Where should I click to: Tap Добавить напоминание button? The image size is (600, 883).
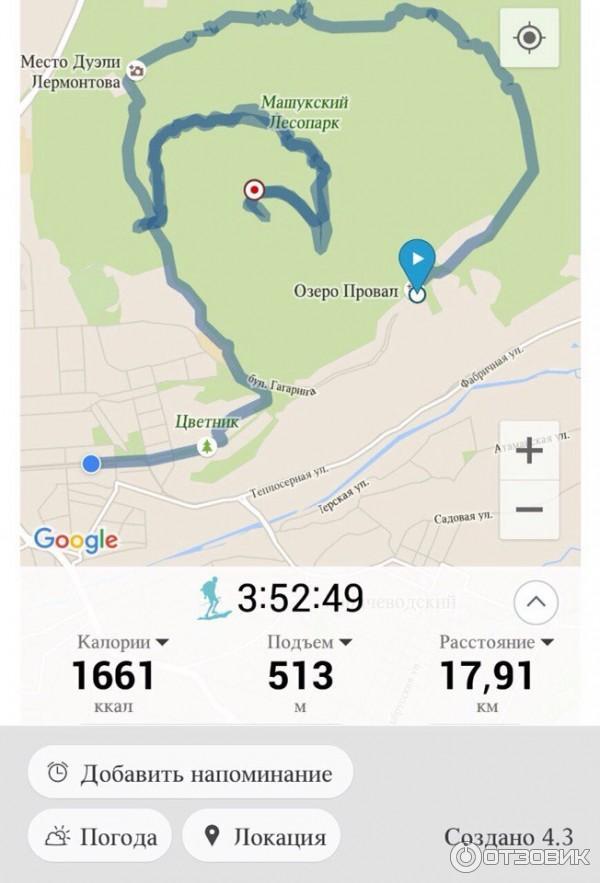(190, 772)
